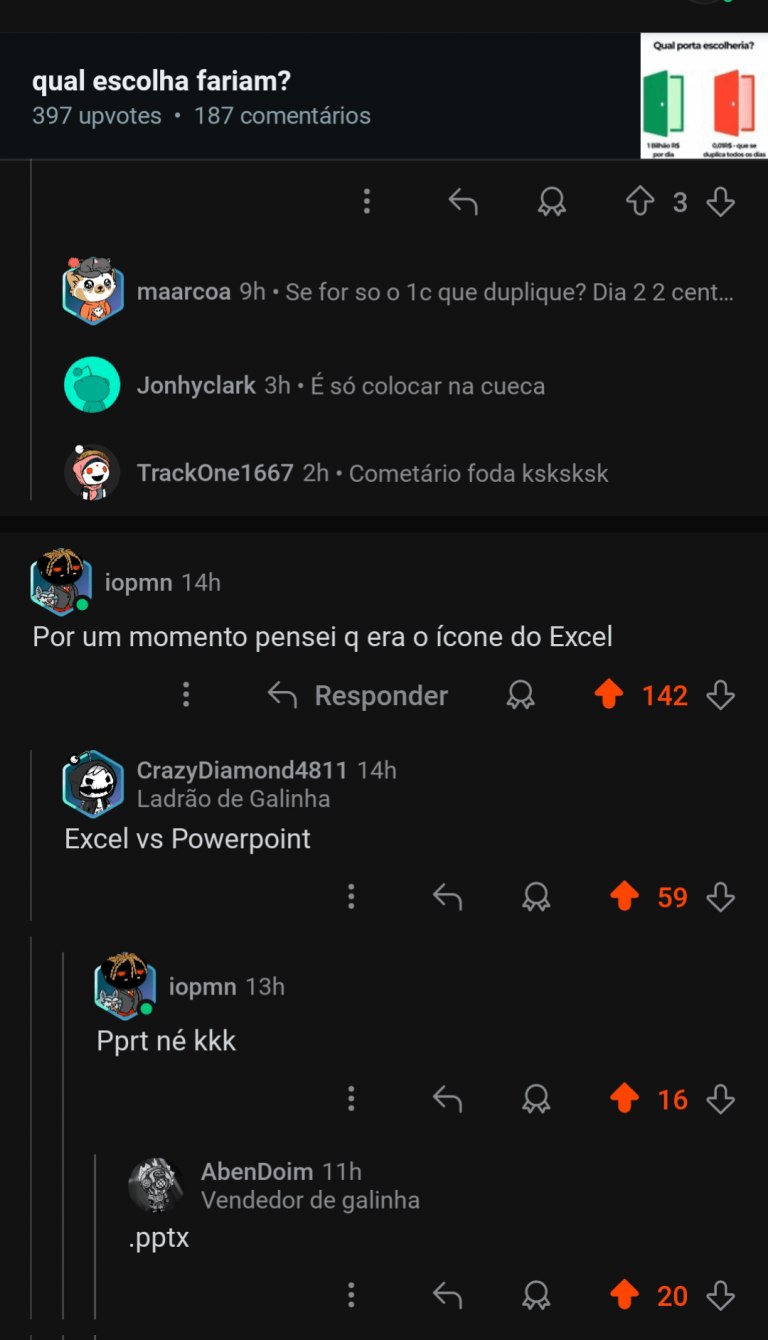768x1340 pixels.
Task: Open the post thumbnail image
Action: coord(704,96)
